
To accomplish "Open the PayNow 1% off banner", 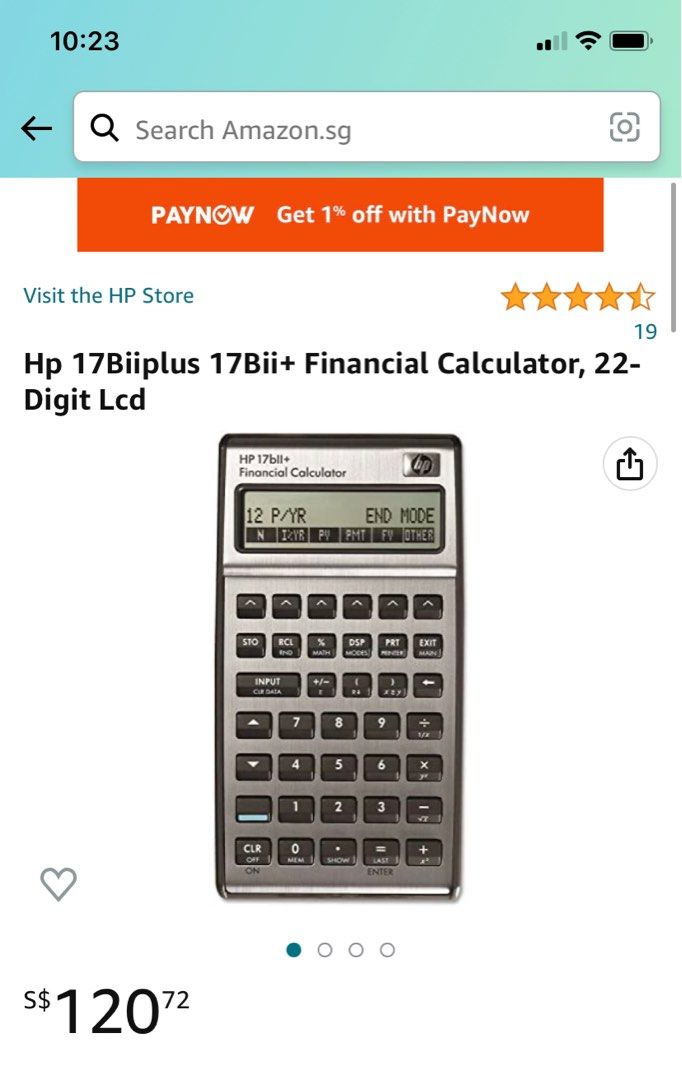I will tap(340, 215).
